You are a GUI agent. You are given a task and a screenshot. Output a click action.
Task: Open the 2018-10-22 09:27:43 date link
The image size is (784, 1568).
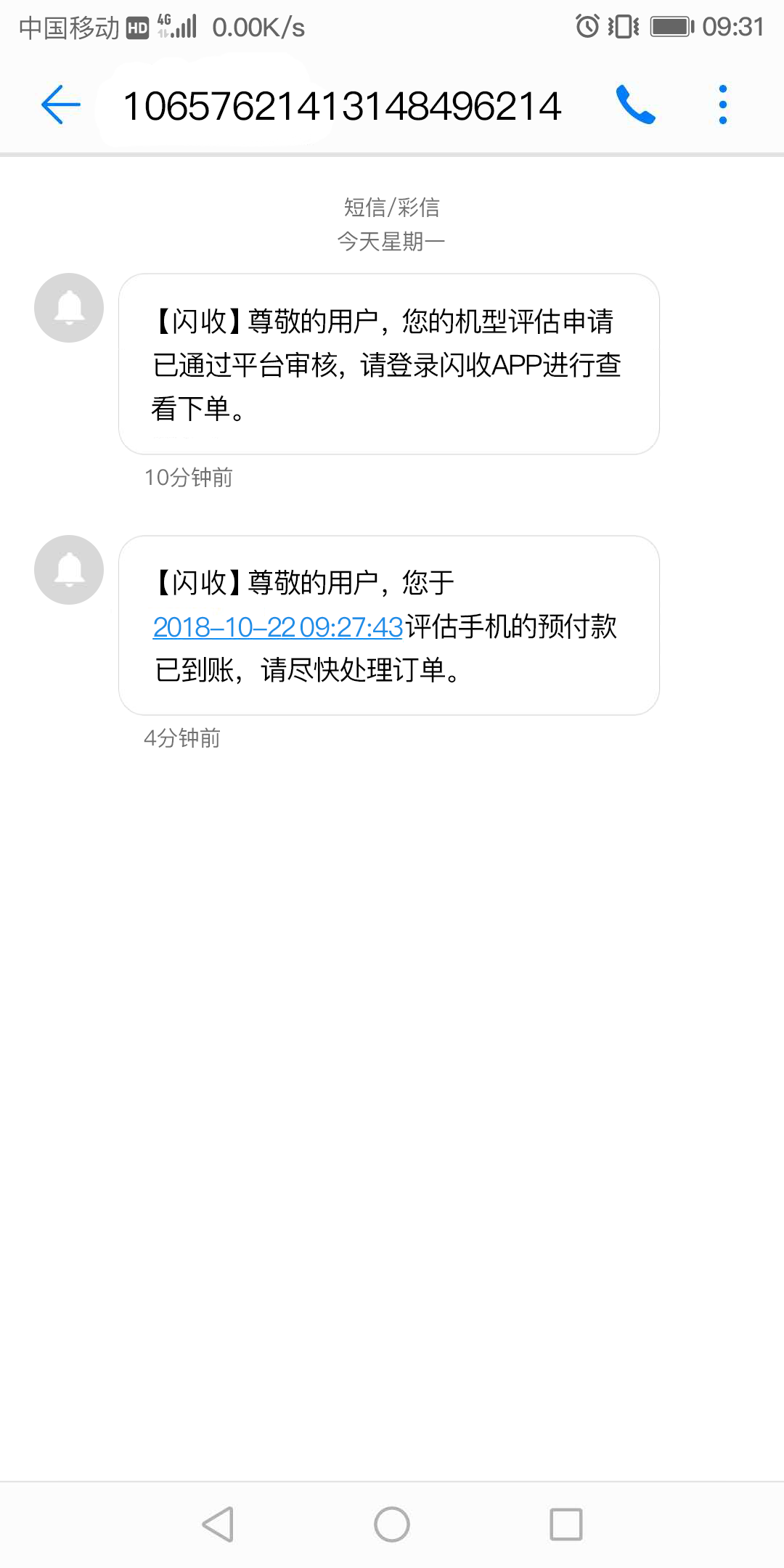point(277,627)
